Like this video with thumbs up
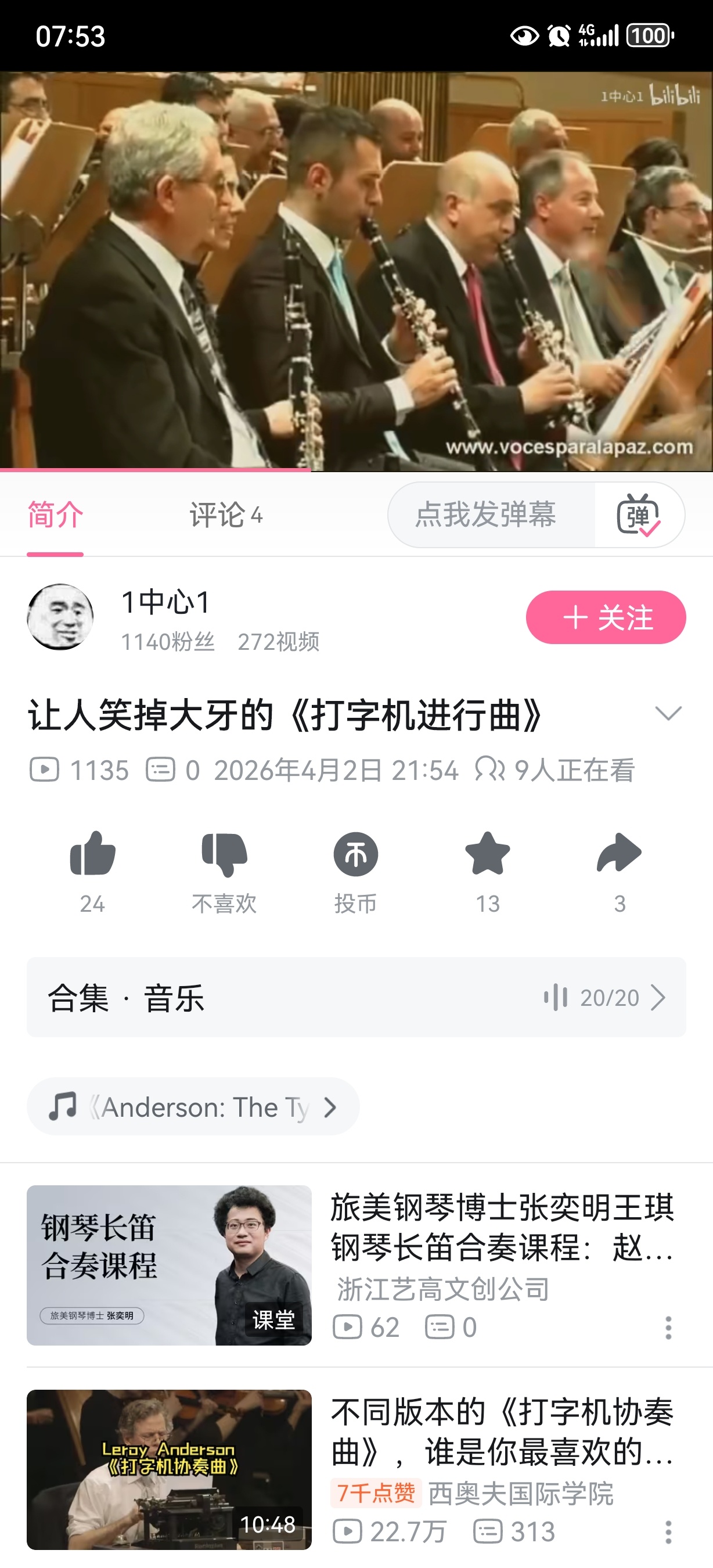Viewport: 713px width, 1568px height. [x=92, y=855]
